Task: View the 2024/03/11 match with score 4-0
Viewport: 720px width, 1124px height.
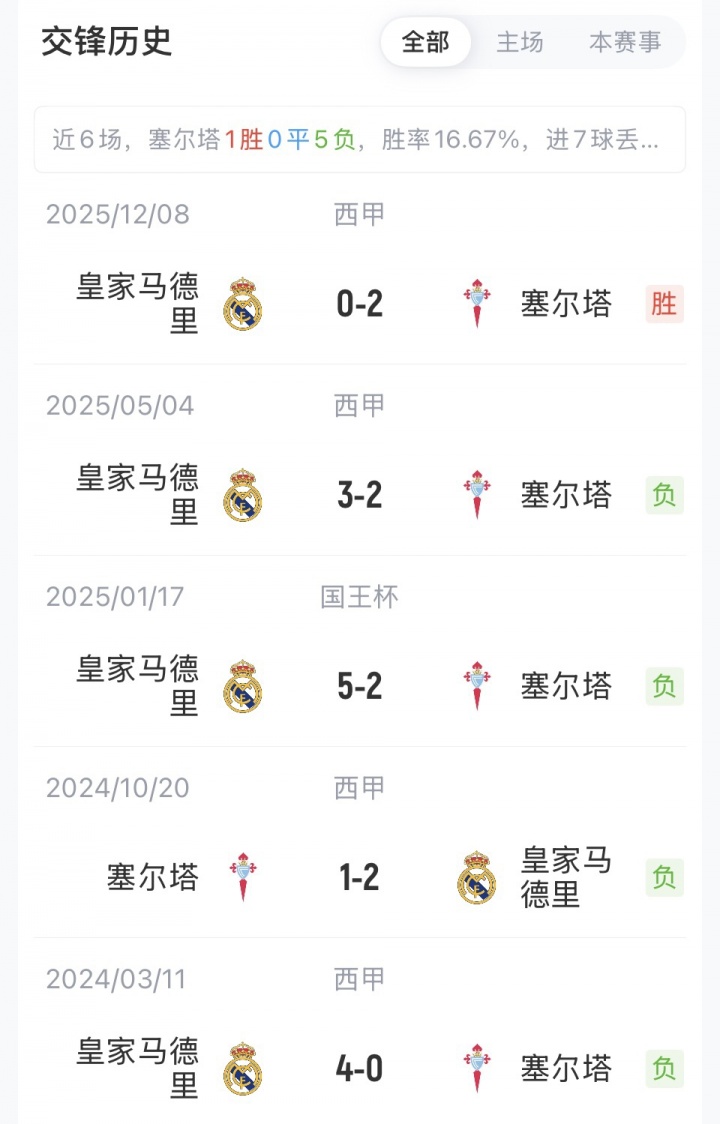Action: (x=360, y=1068)
